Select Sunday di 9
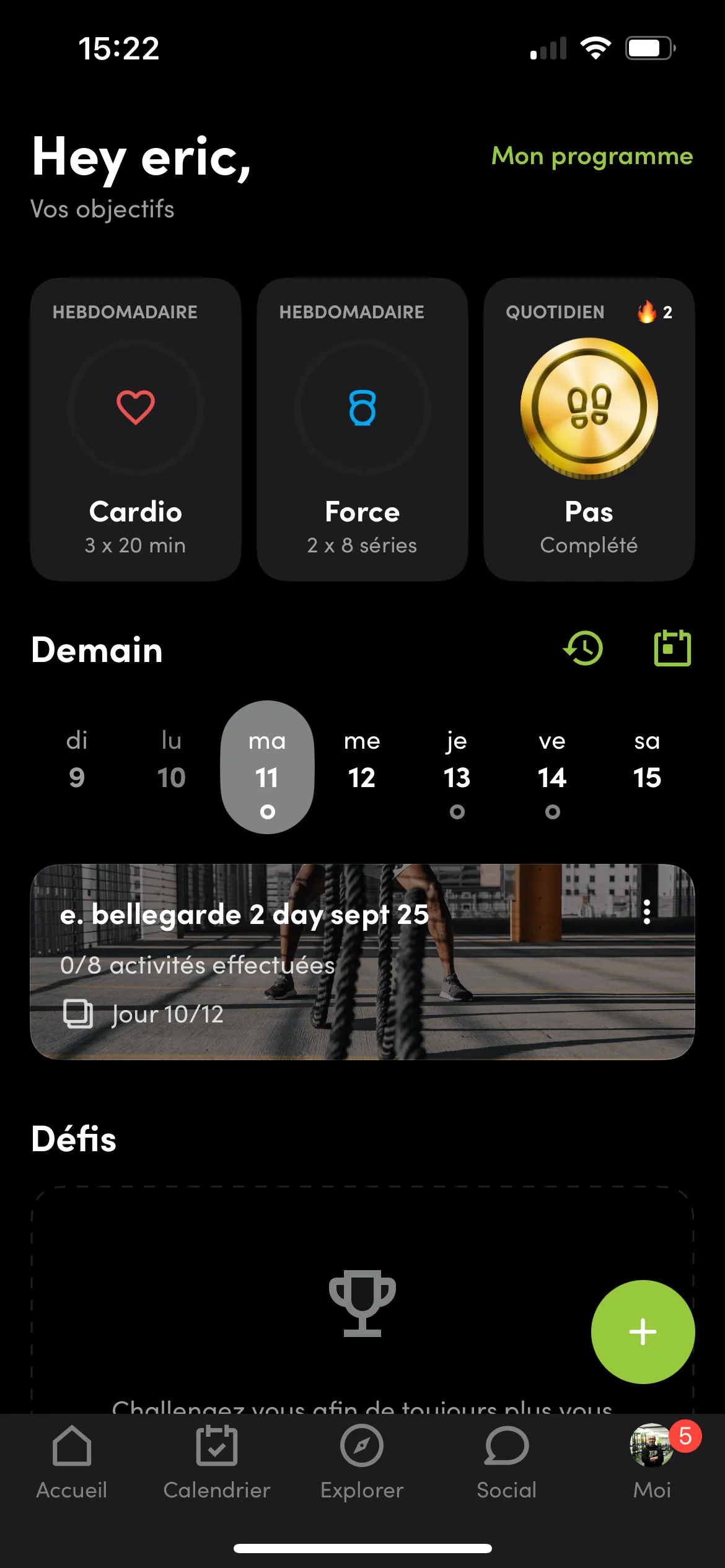This screenshot has width=725, height=1568. [x=77, y=765]
